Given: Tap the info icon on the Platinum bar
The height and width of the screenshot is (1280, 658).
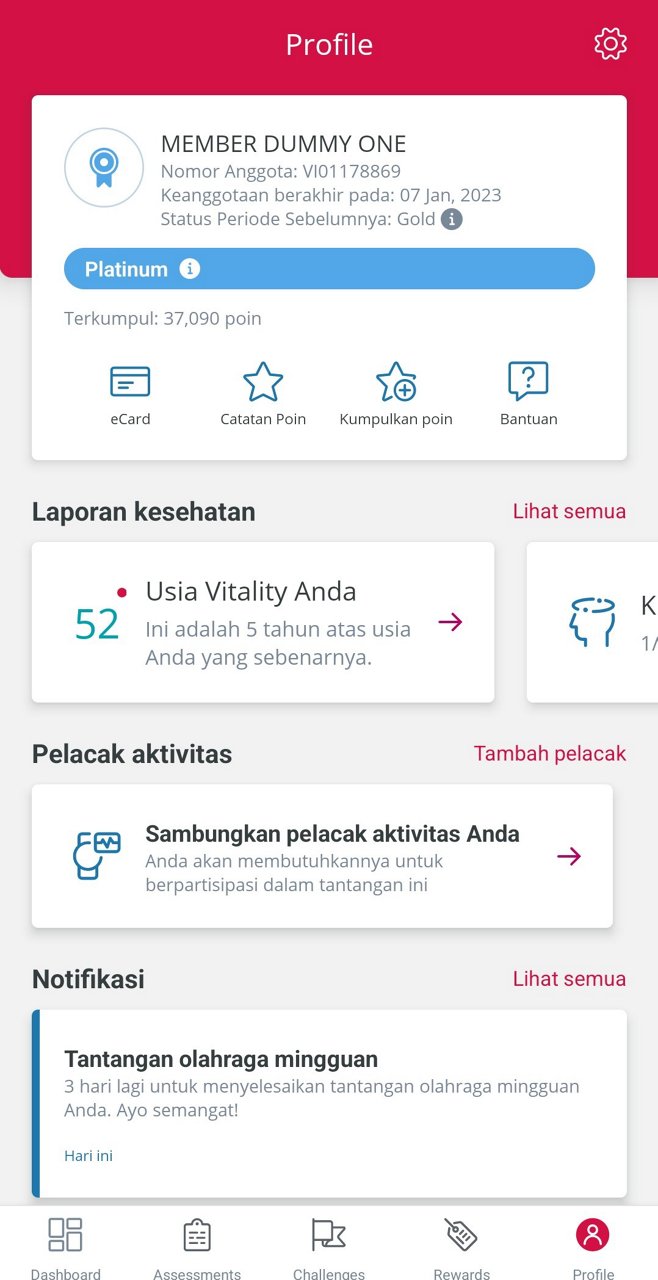Looking at the screenshot, I should pyautogui.click(x=190, y=269).
